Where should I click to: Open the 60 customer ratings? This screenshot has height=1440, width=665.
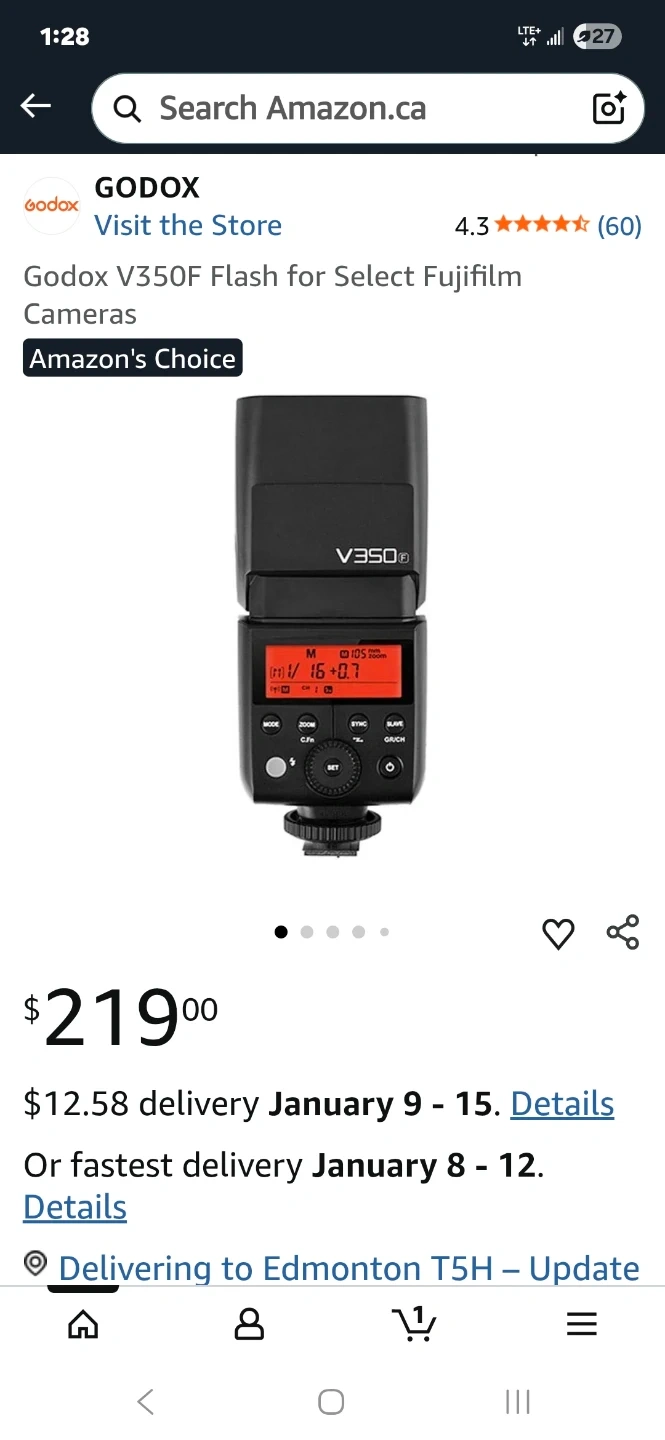coord(619,226)
